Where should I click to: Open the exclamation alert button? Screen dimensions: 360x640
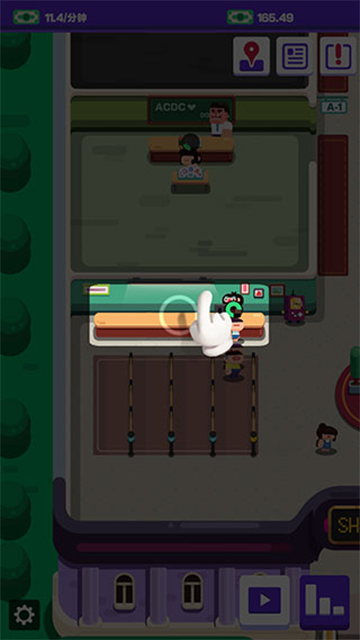(338, 56)
